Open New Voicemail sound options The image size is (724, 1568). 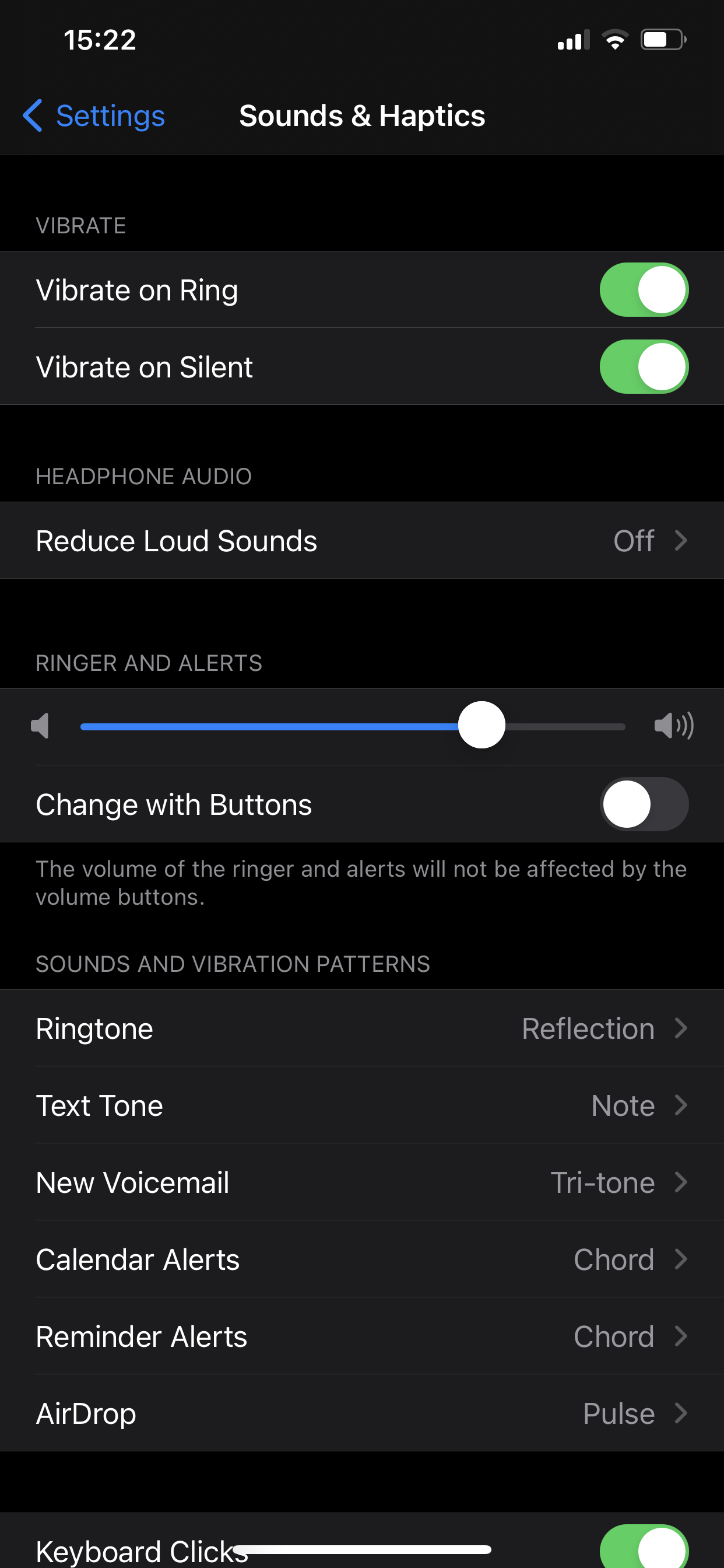[x=361, y=1182]
